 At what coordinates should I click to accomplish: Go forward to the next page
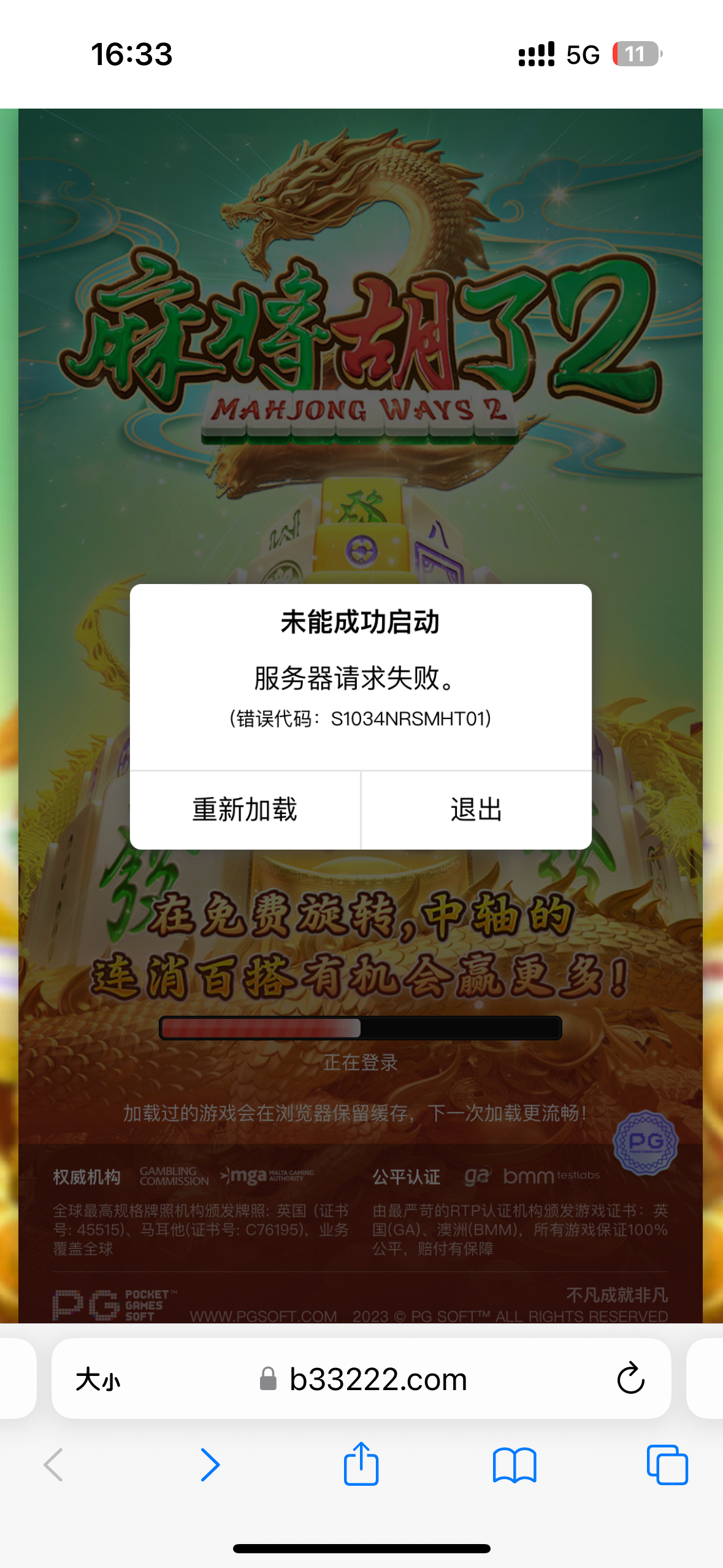(210, 1465)
